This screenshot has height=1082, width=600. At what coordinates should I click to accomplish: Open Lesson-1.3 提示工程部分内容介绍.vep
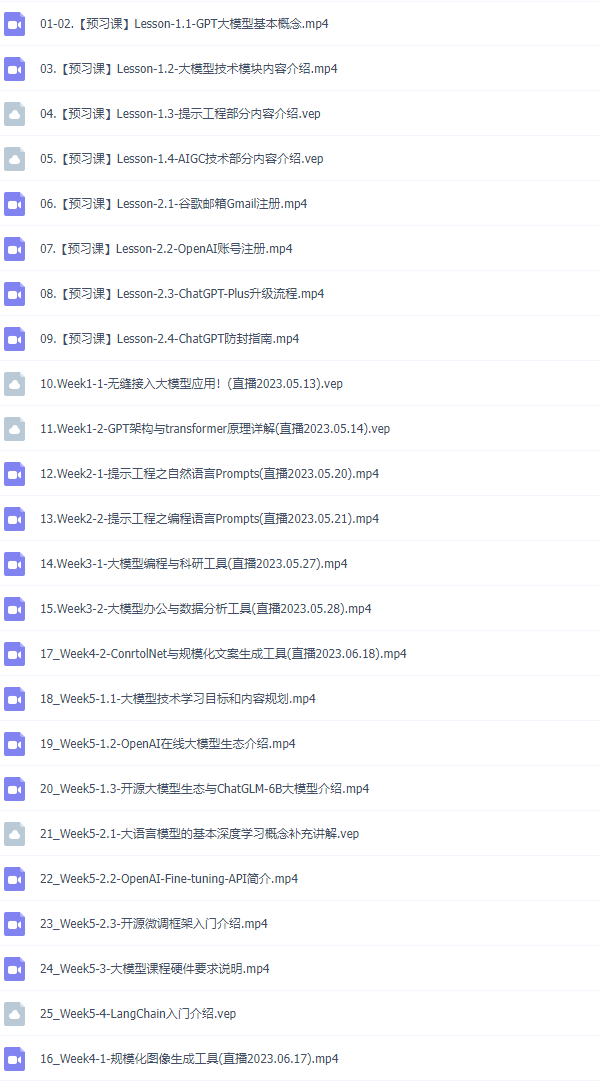click(181, 114)
